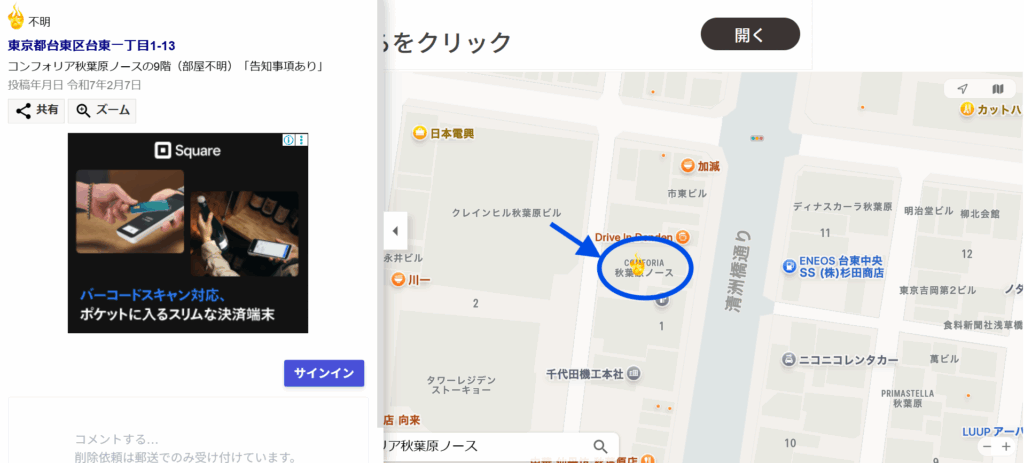
Task: Zoom out the map with minus
Action: [988, 447]
